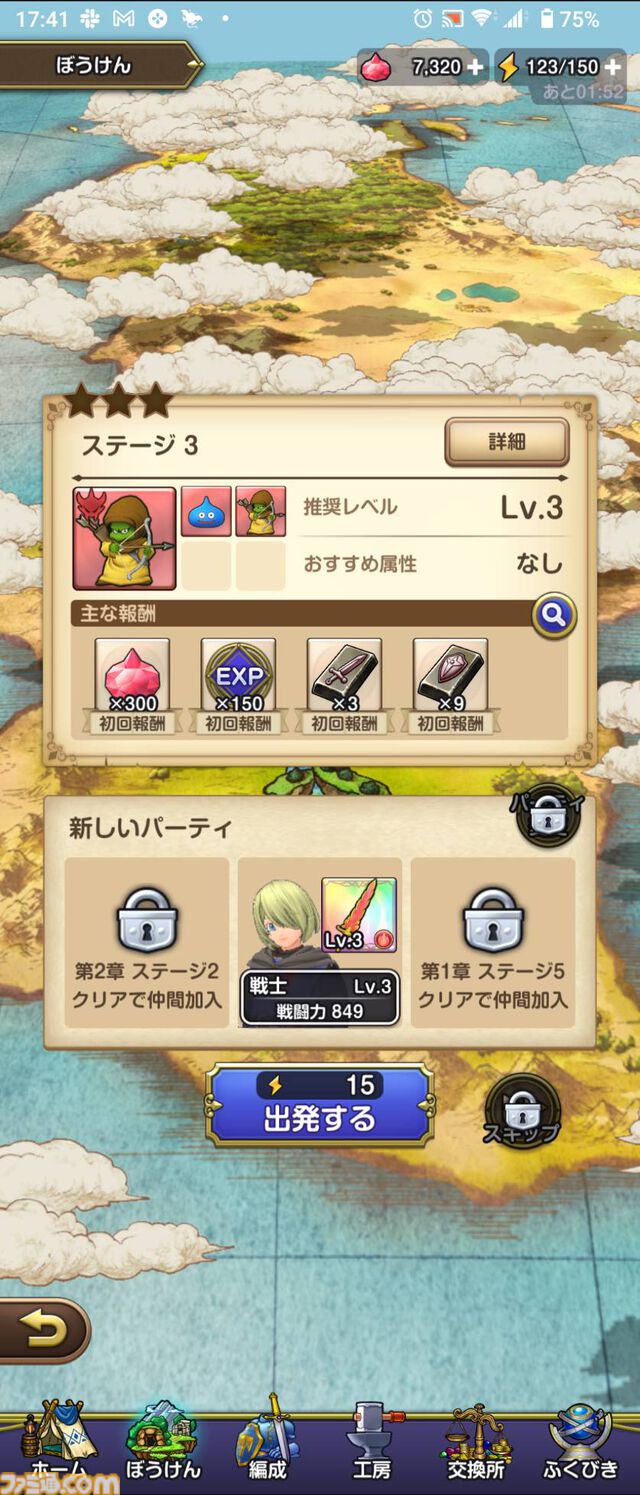Viewport: 640px width, 1495px height.
Task: Switch to the ぼうけん tab
Action: pyautogui.click(x=162, y=1440)
